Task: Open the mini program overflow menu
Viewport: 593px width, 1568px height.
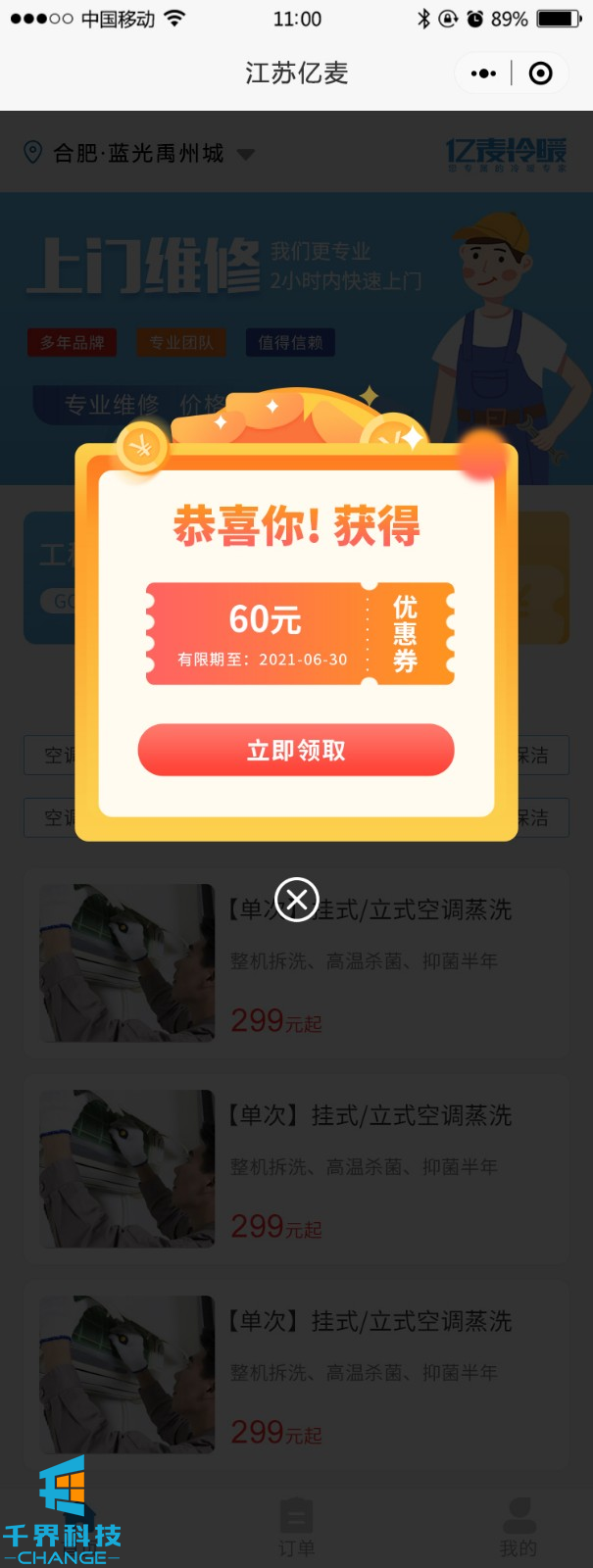Action: click(483, 73)
